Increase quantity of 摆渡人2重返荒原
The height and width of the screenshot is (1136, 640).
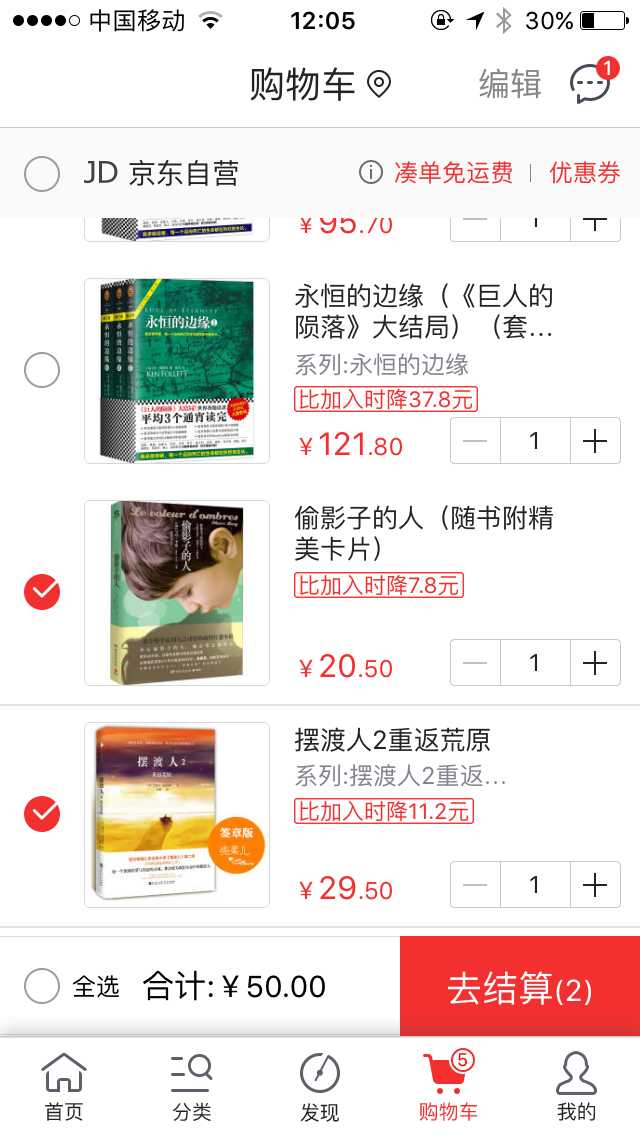click(595, 885)
